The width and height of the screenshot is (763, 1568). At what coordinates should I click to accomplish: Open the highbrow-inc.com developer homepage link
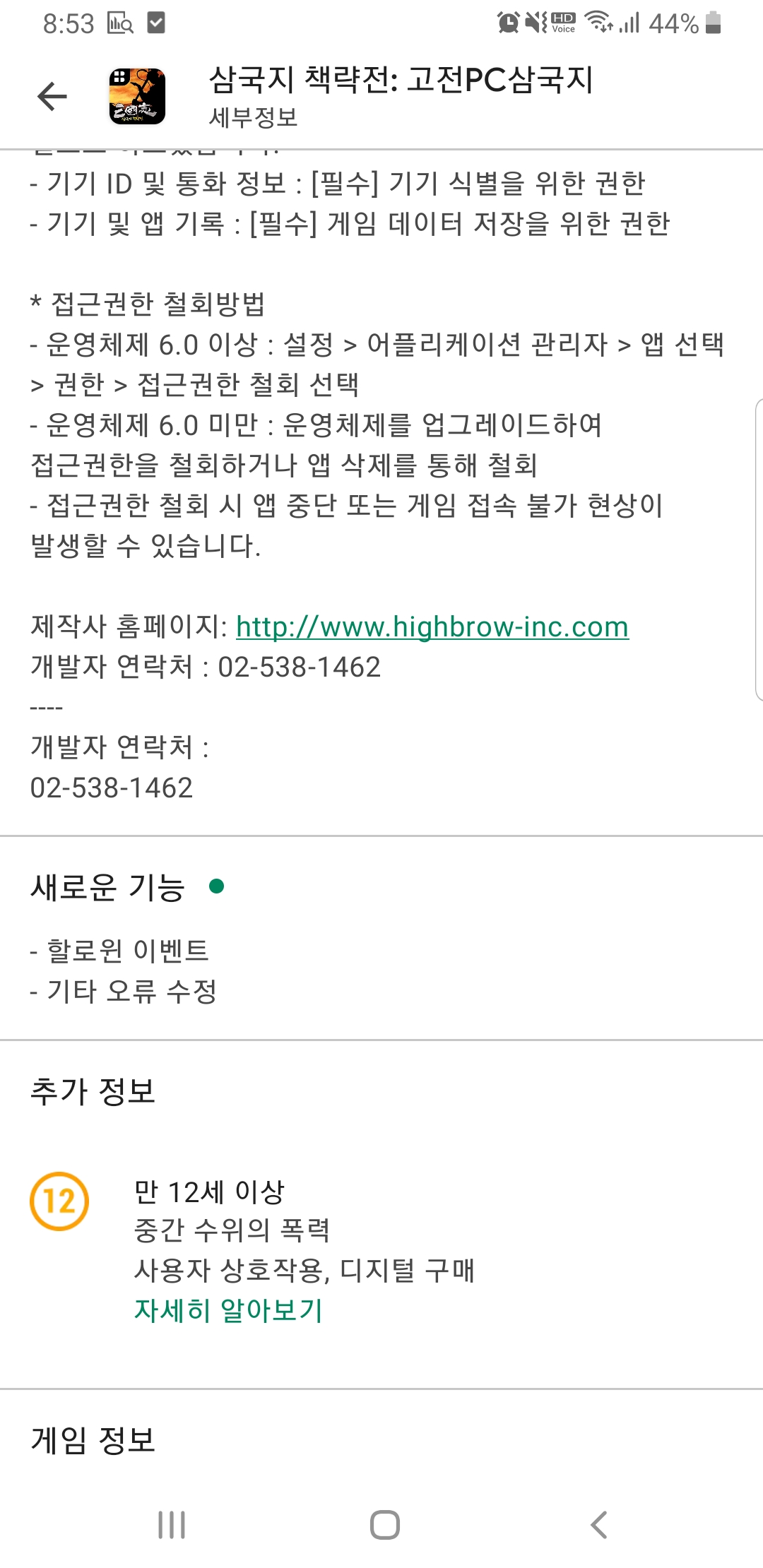click(x=432, y=627)
